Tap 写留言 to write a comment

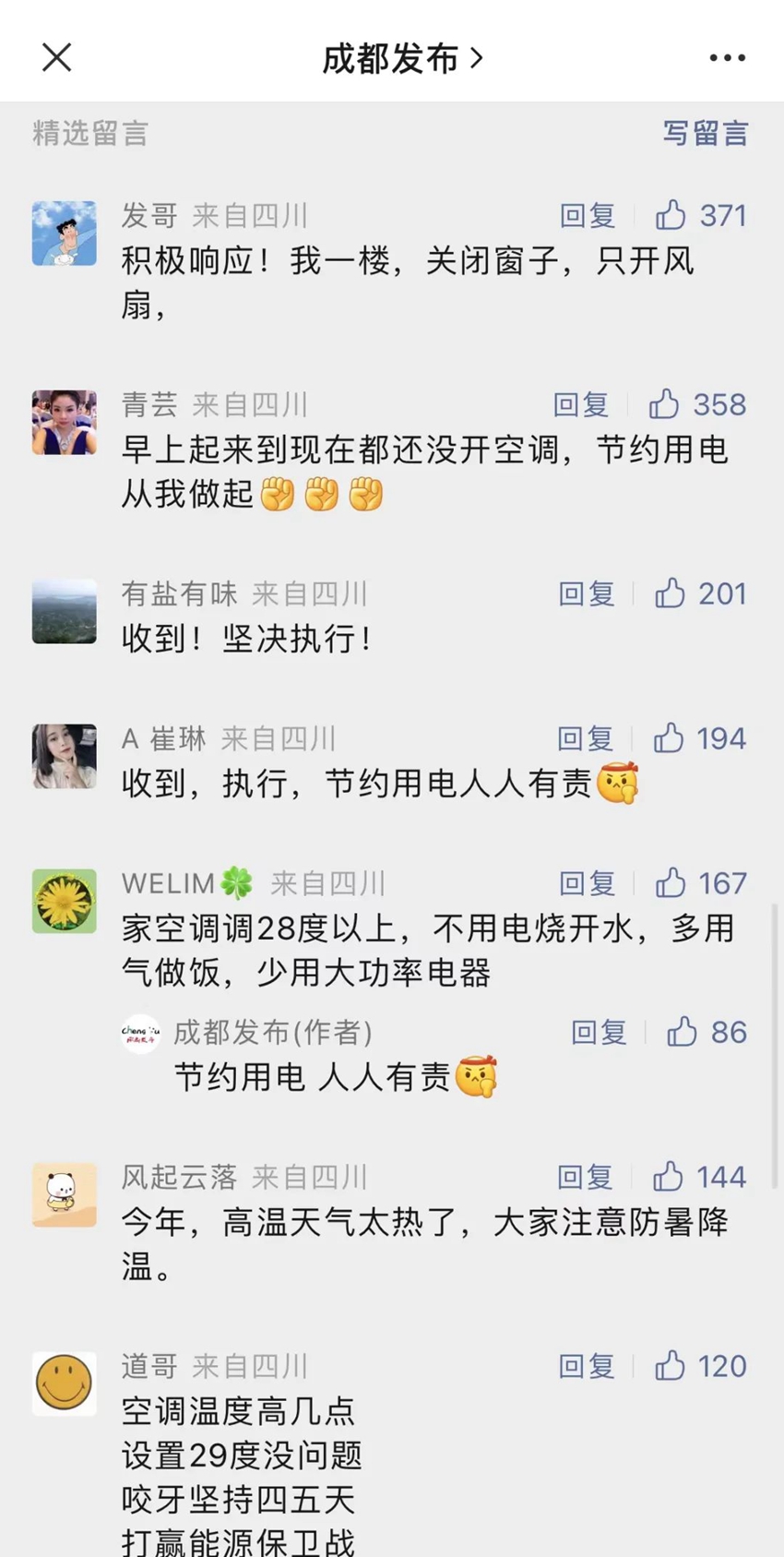[x=705, y=133]
